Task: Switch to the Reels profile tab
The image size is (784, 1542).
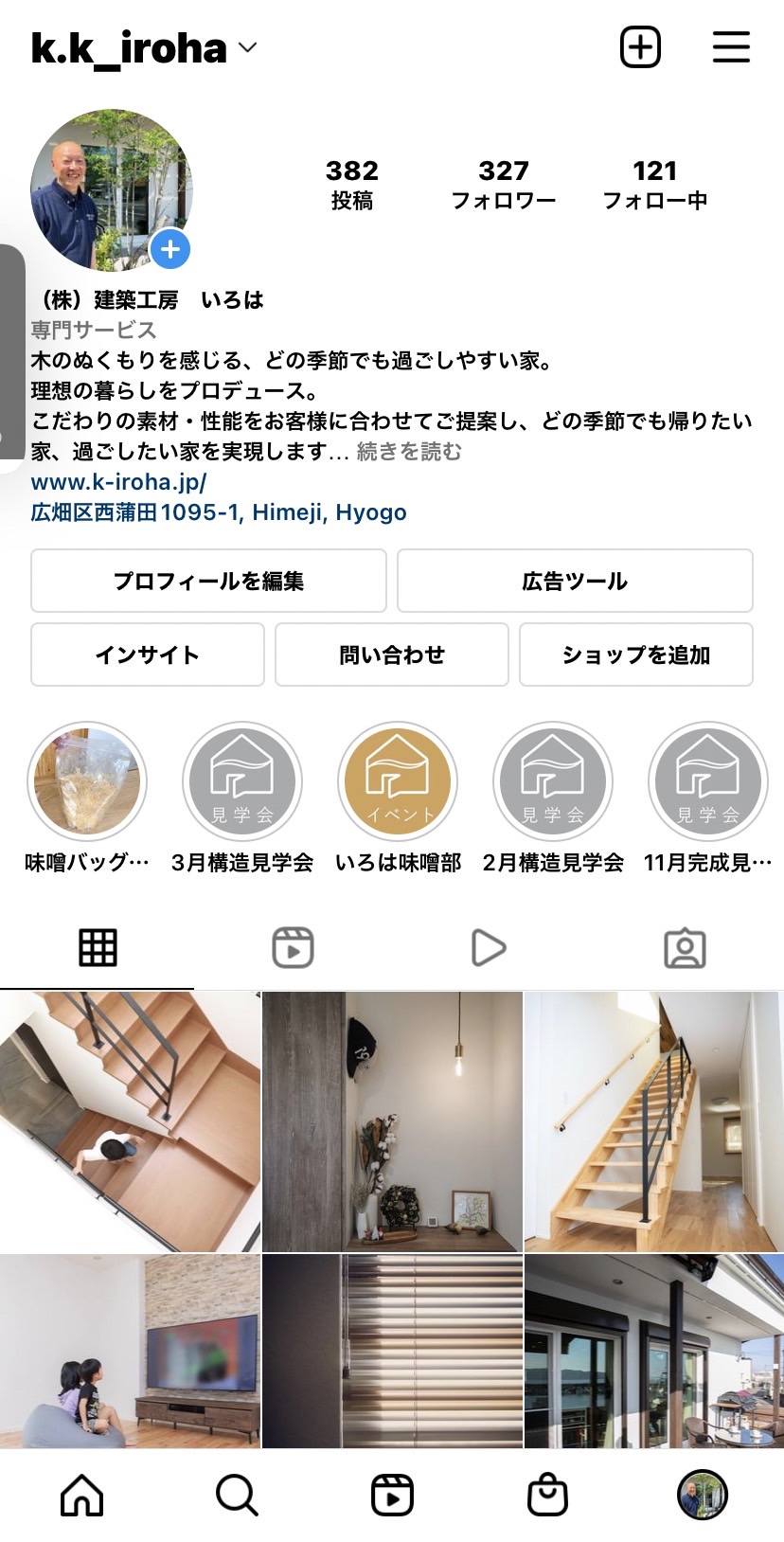Action: 293,947
